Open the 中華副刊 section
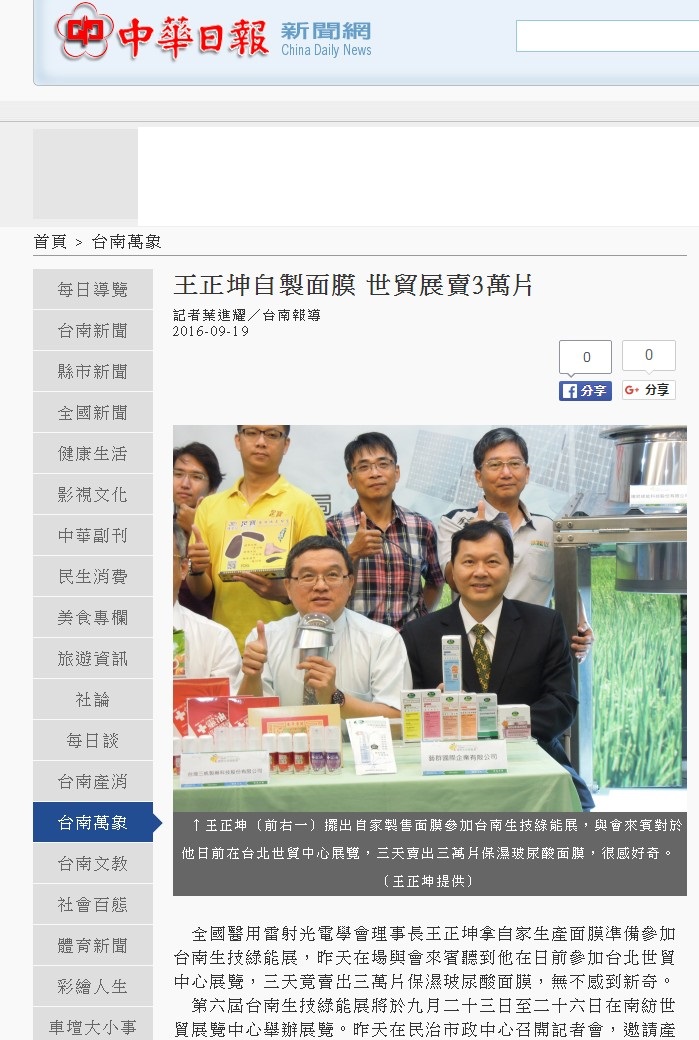This screenshot has width=699, height=1040. click(x=93, y=536)
